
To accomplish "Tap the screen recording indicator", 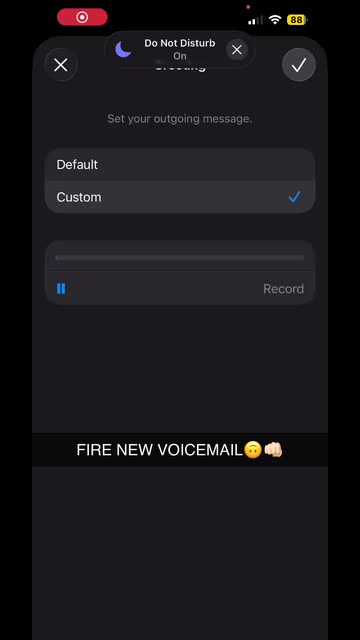I will [82, 17].
